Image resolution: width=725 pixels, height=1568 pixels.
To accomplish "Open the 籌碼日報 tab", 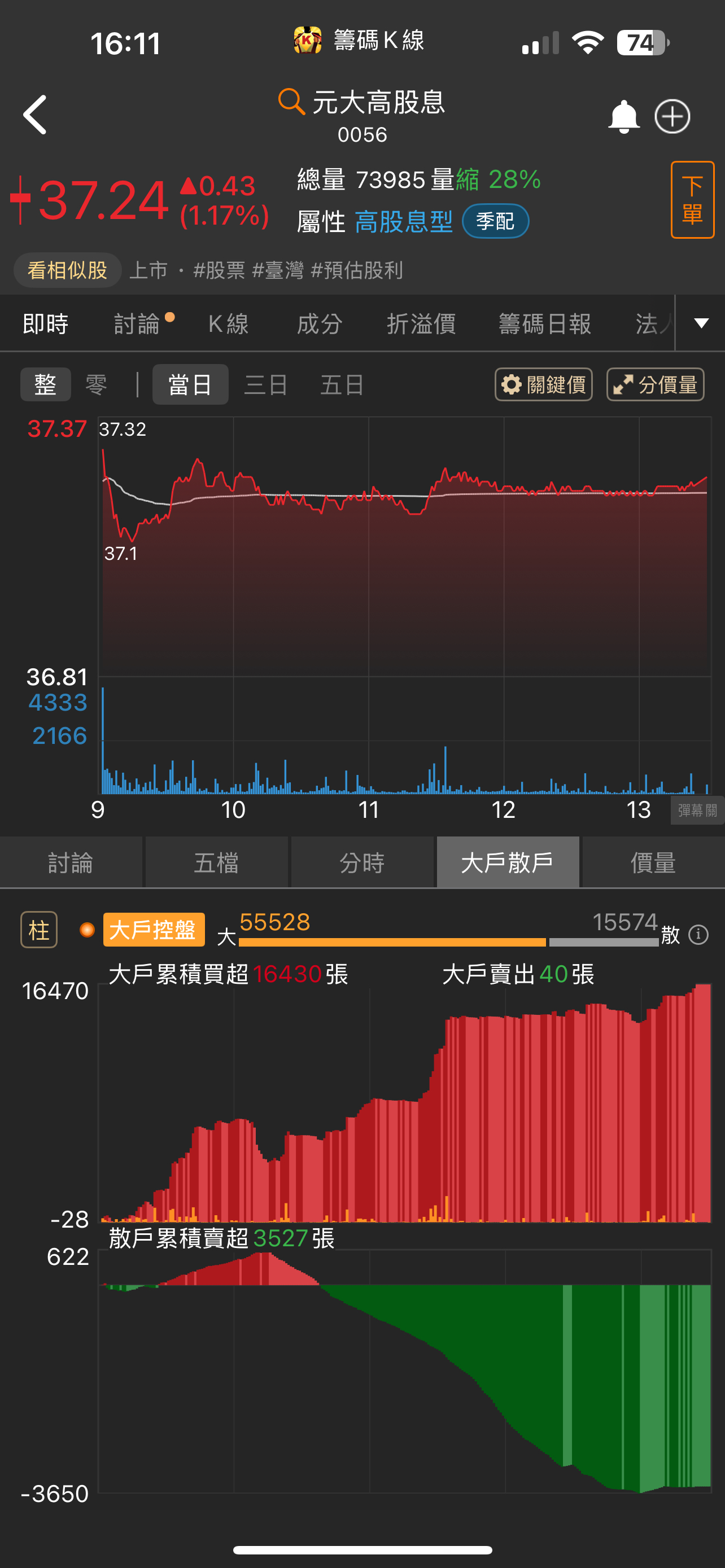I will click(545, 324).
